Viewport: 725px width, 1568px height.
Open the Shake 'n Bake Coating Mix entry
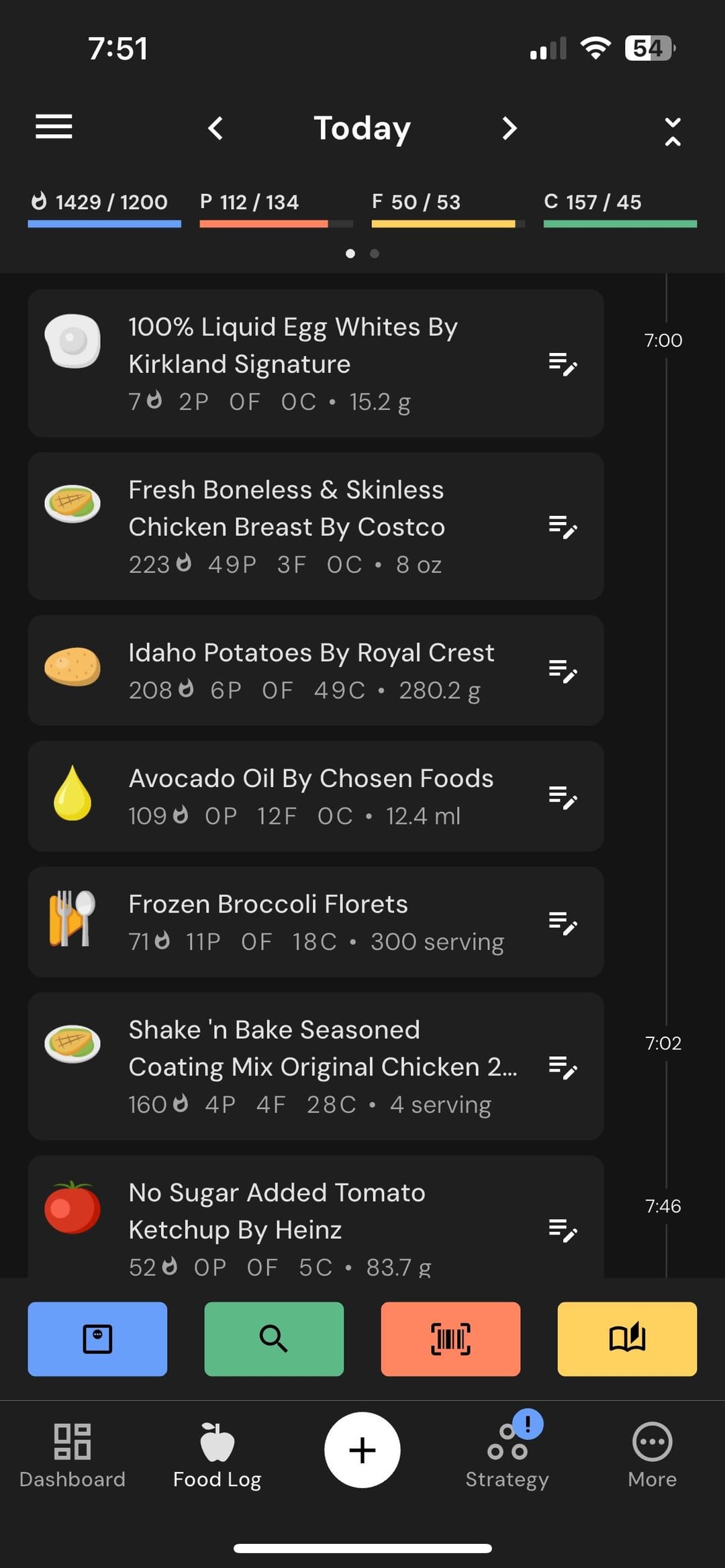click(x=316, y=1066)
